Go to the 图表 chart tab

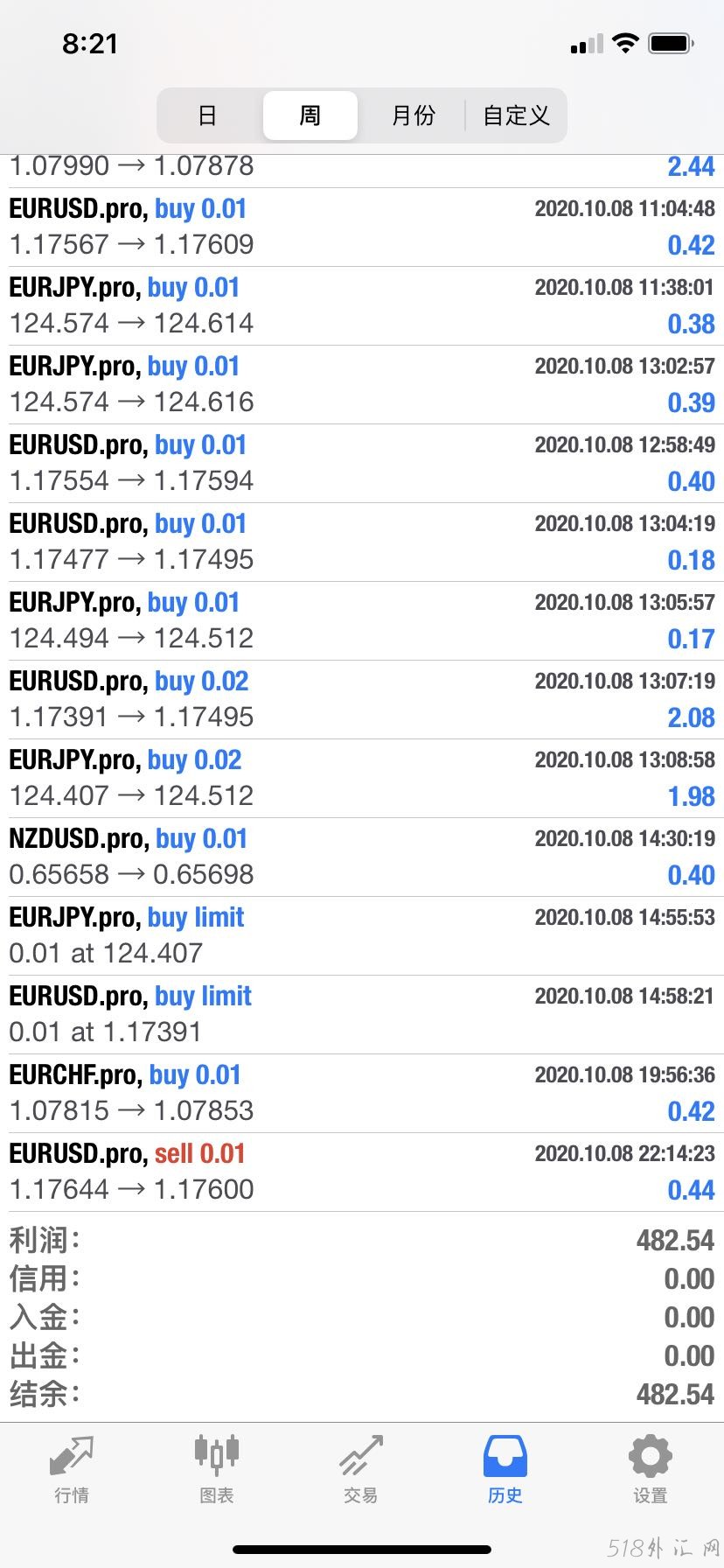click(216, 1469)
